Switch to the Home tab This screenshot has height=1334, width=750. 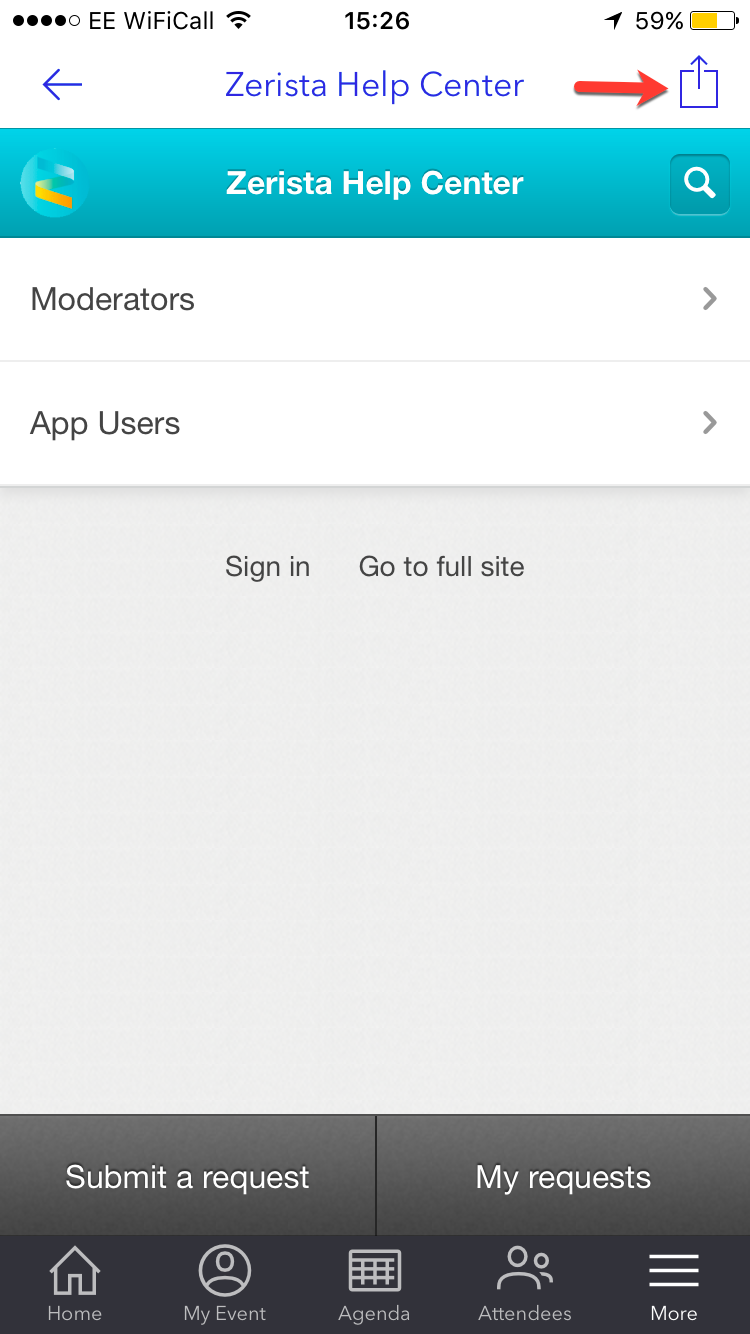[75, 1285]
